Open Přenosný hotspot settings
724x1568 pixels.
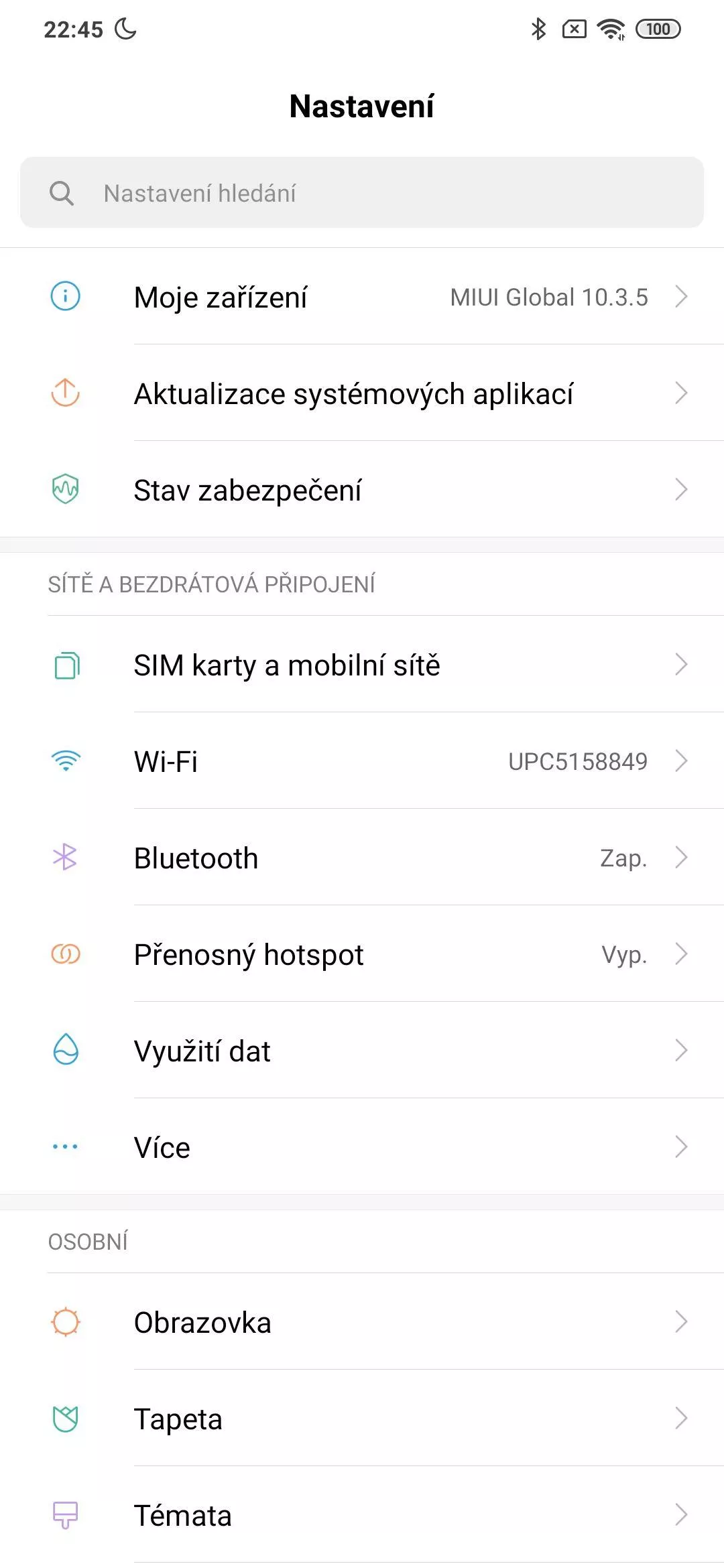click(362, 954)
